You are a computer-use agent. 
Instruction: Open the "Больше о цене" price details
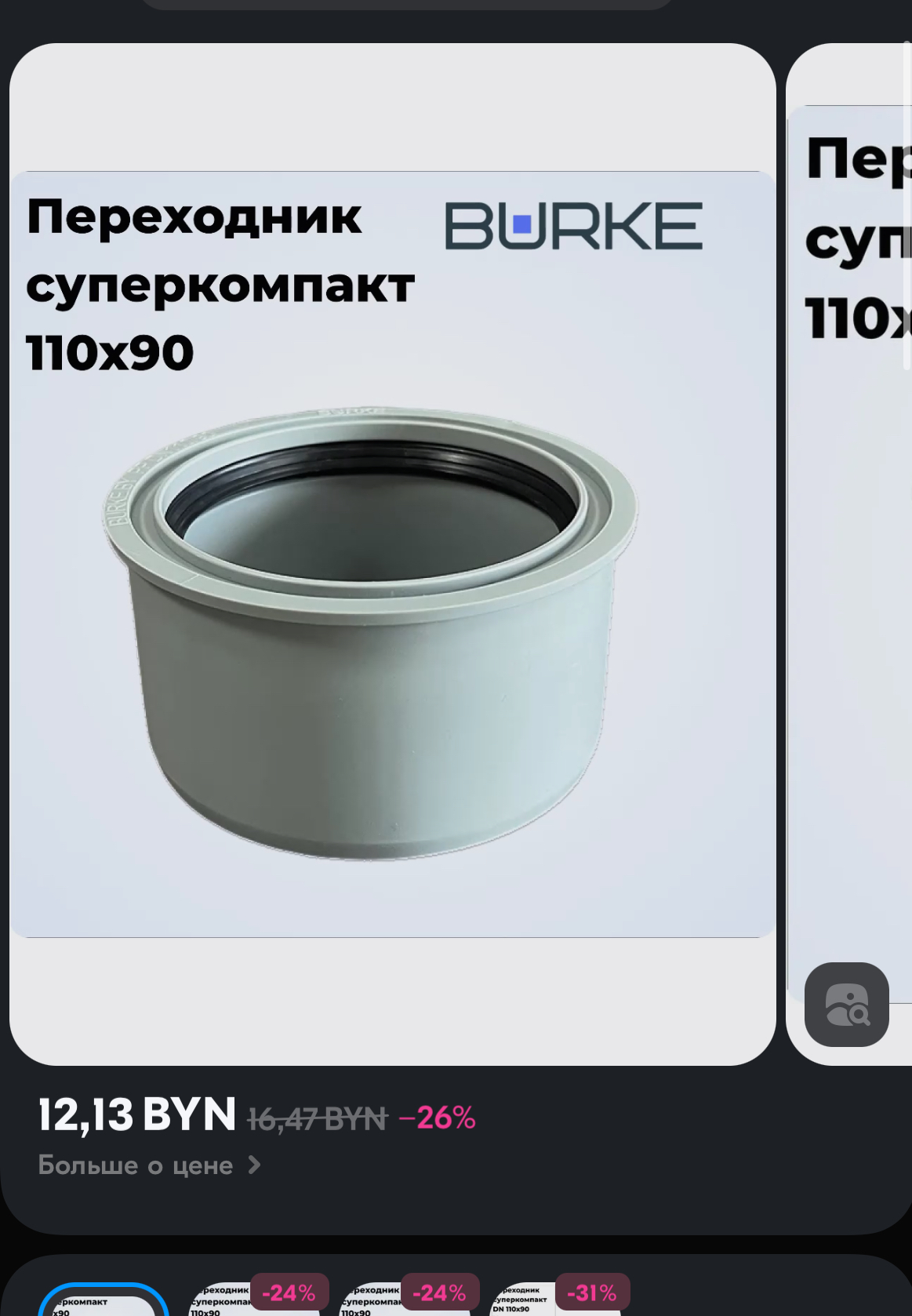(149, 1165)
